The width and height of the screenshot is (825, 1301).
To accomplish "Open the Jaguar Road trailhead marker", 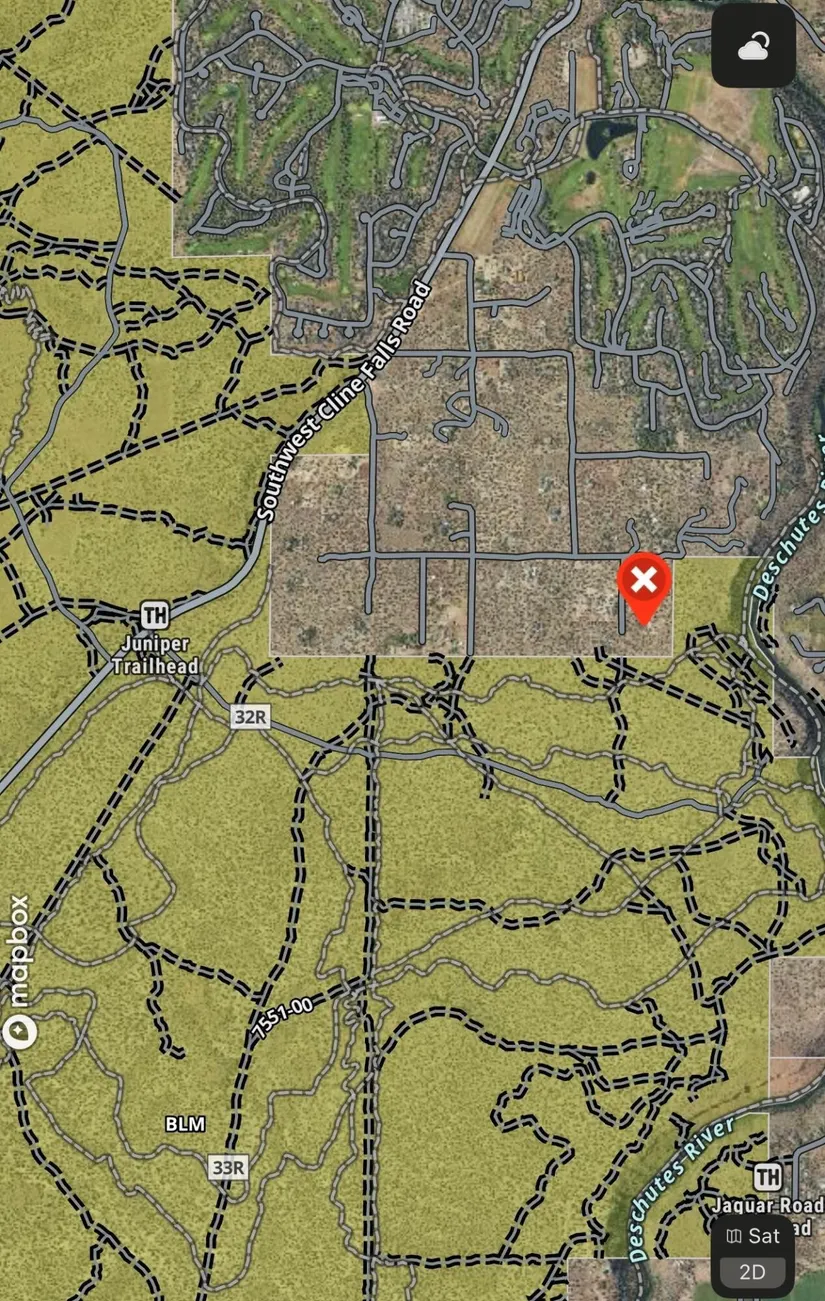I will pyautogui.click(x=768, y=1177).
